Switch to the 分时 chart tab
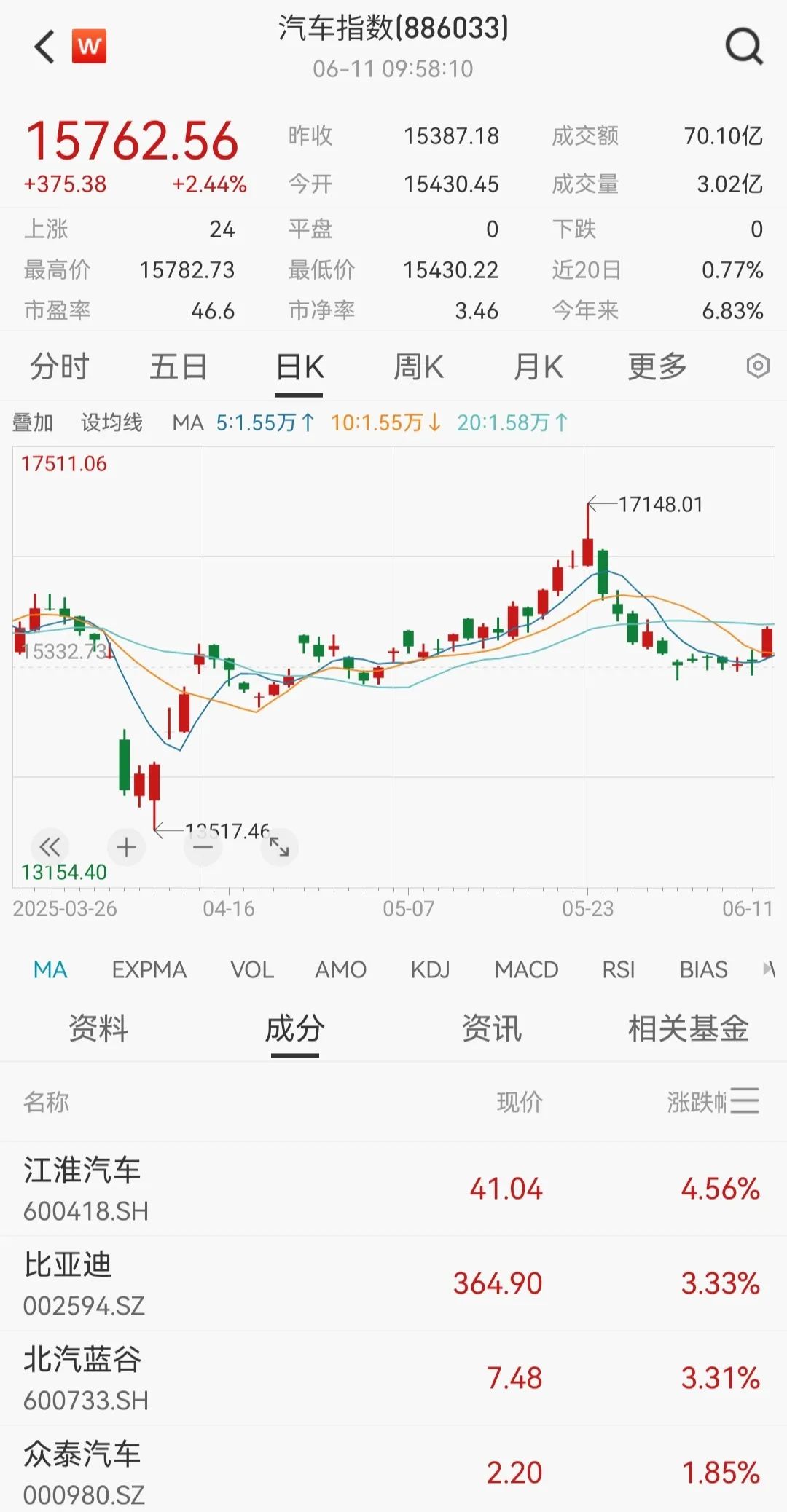Image resolution: width=787 pixels, height=1512 pixels. click(x=59, y=366)
